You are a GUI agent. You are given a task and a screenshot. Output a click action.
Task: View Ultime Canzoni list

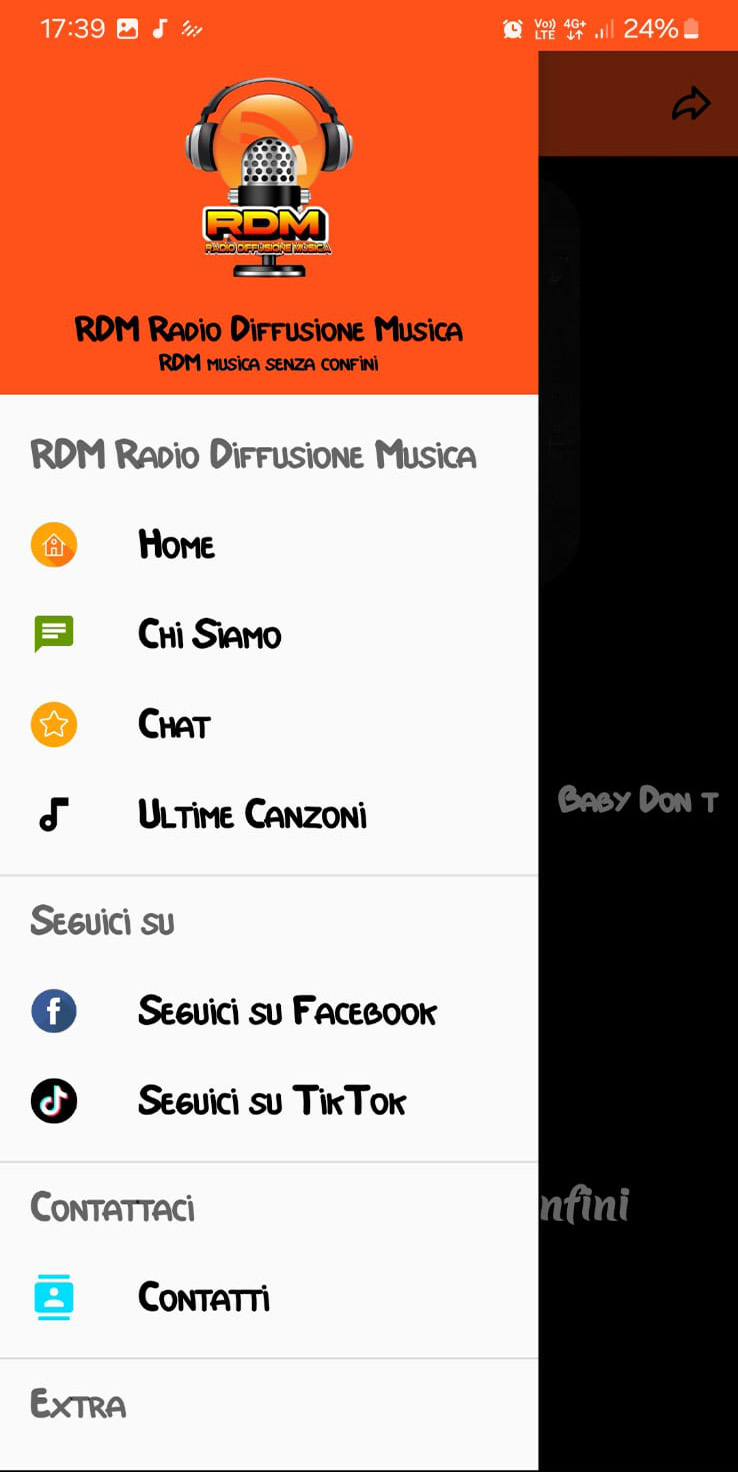click(252, 815)
